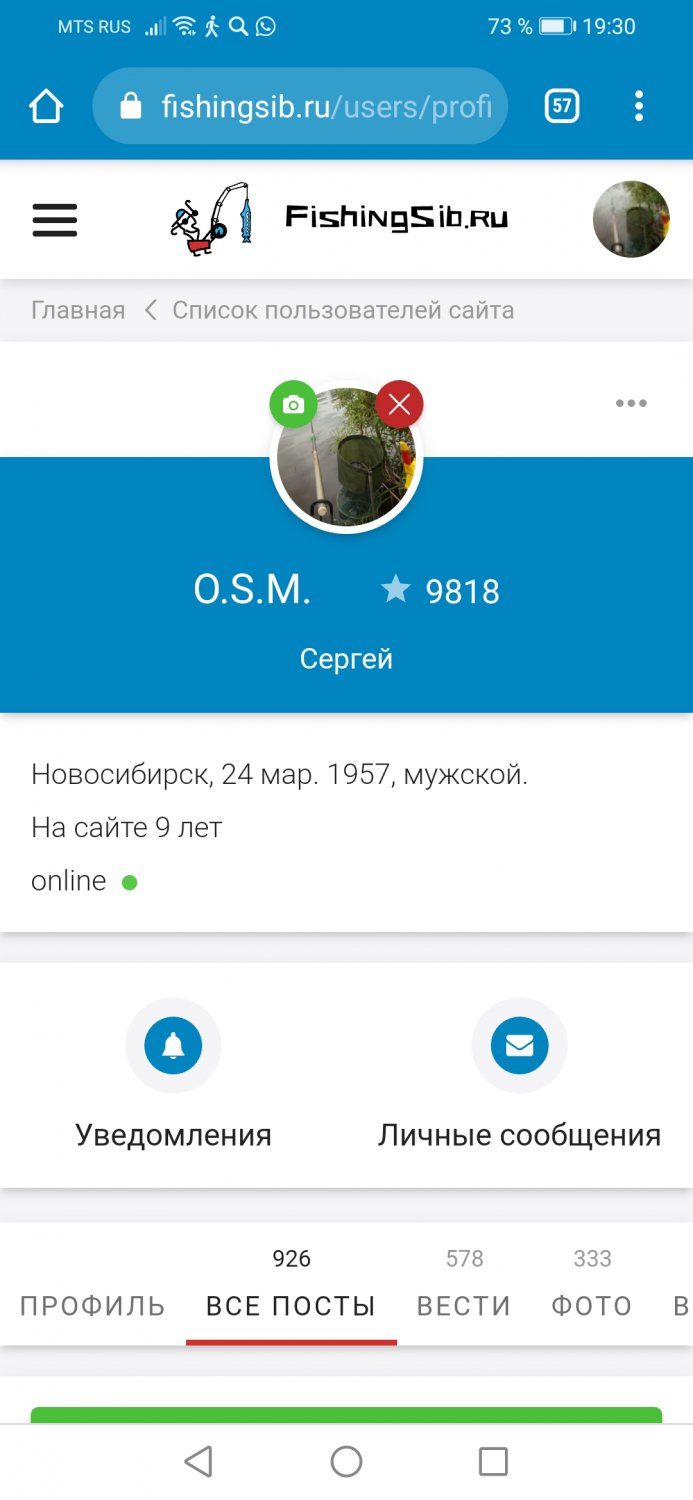The width and height of the screenshot is (693, 1500).
Task: Open Список пользователей сайта breadcrumb
Action: pos(343,310)
